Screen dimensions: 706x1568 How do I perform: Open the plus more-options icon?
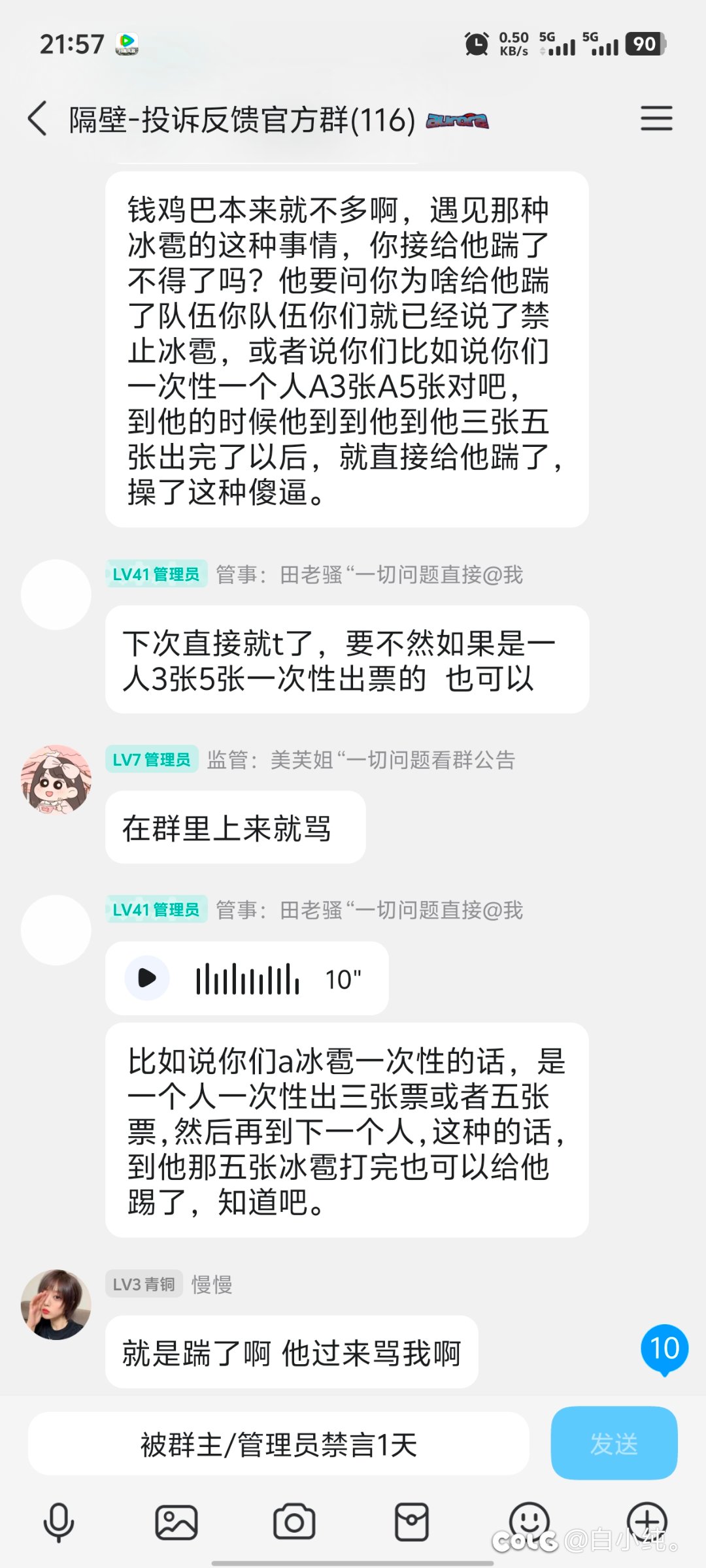tap(647, 1522)
